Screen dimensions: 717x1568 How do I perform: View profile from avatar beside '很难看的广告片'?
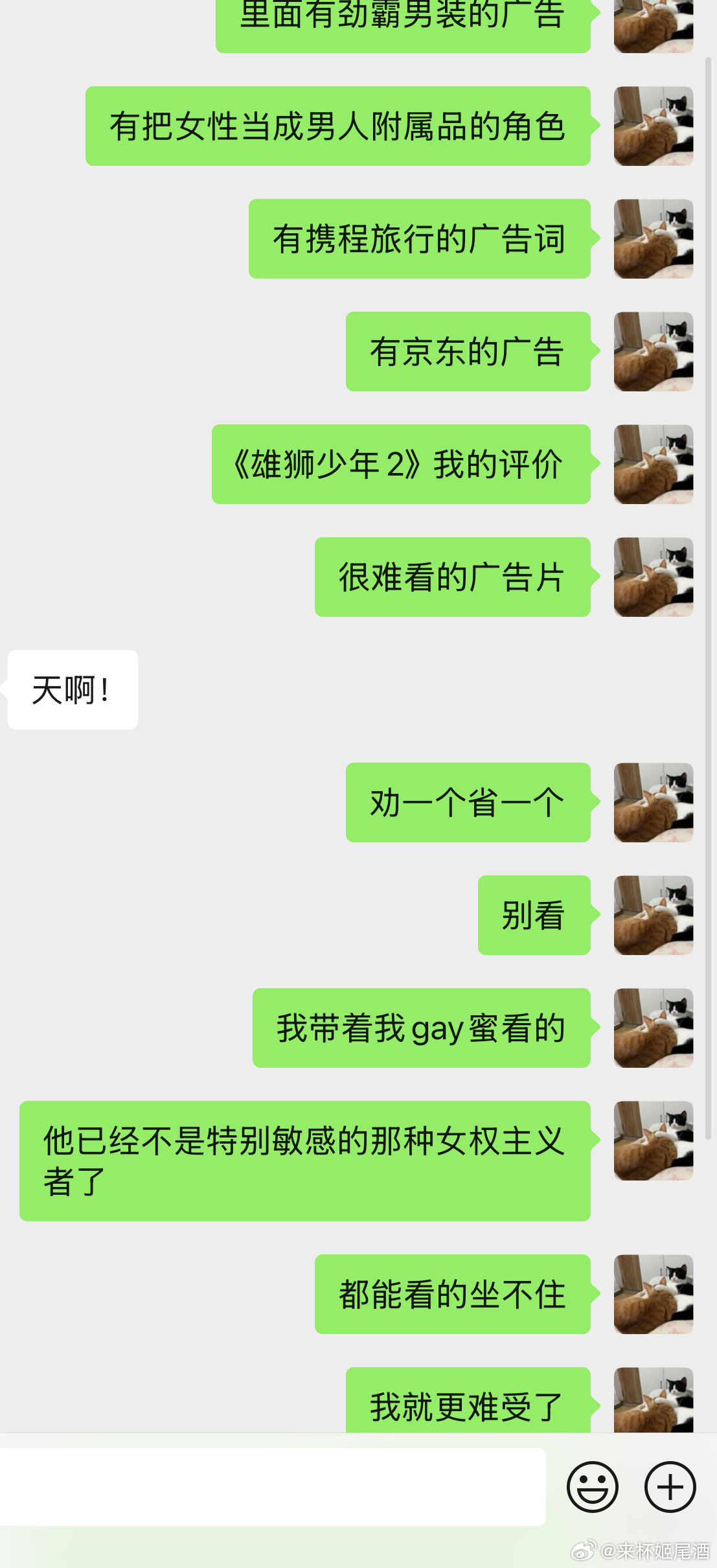653,577
